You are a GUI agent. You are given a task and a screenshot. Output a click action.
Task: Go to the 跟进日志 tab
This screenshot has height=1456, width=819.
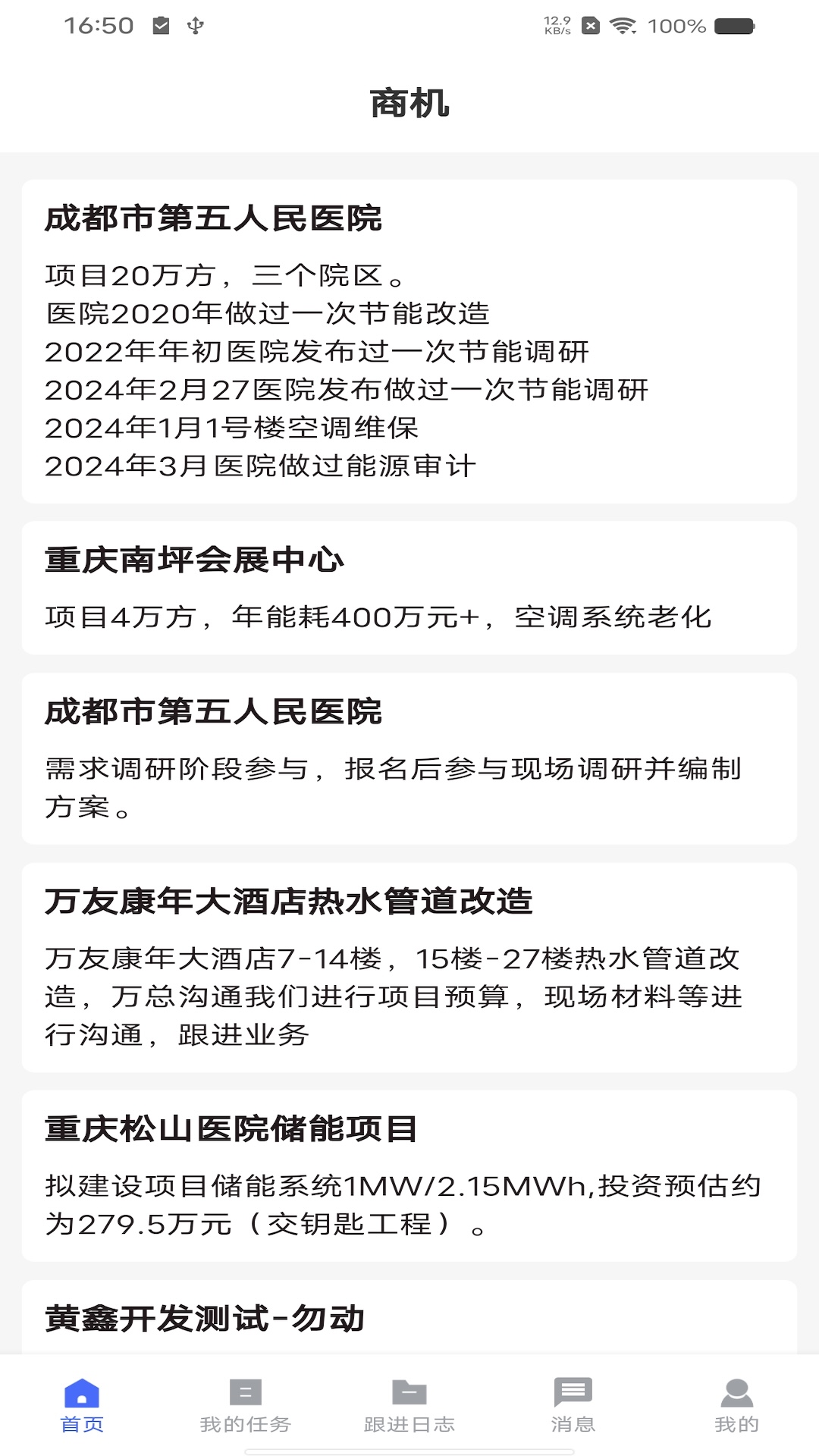pyautogui.click(x=409, y=1405)
